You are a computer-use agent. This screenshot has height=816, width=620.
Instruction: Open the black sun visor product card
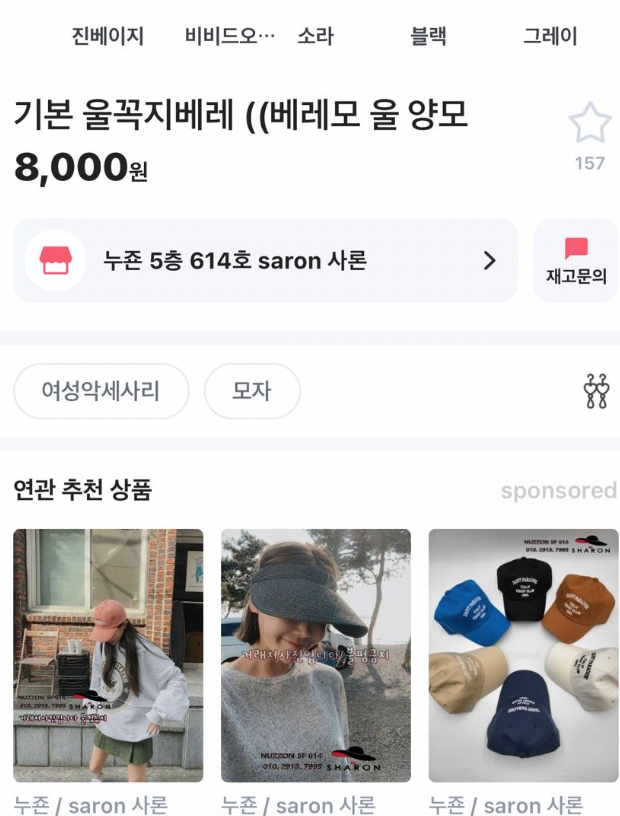pyautogui.click(x=315, y=655)
